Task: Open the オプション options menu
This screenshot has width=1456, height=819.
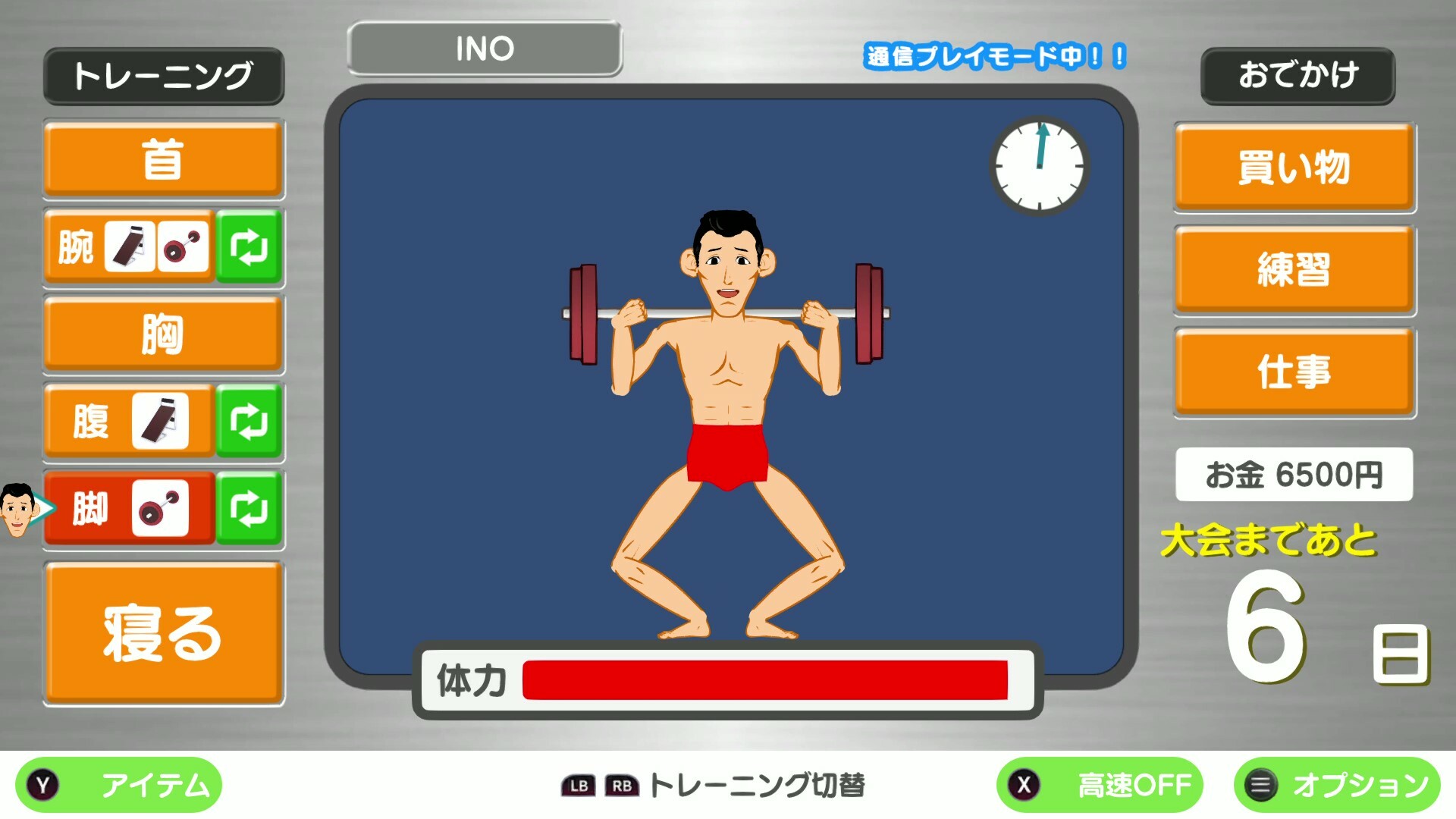Action: click(1336, 785)
